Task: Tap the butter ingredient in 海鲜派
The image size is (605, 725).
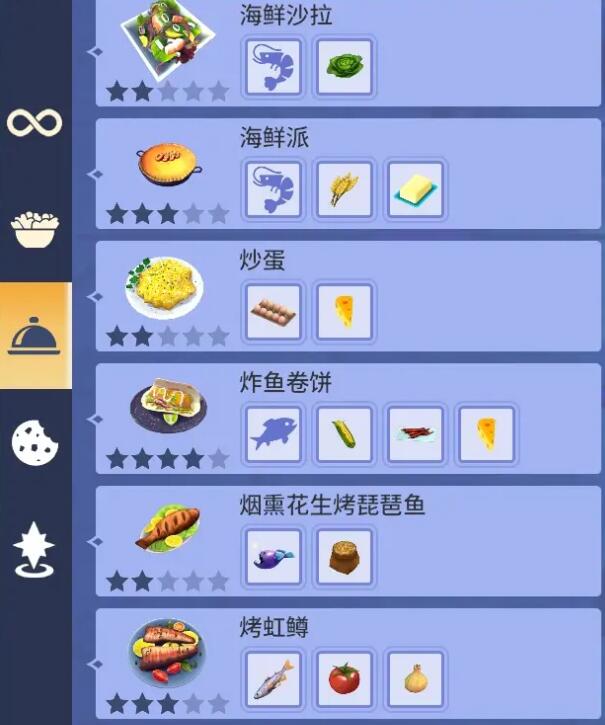Action: pyautogui.click(x=414, y=189)
